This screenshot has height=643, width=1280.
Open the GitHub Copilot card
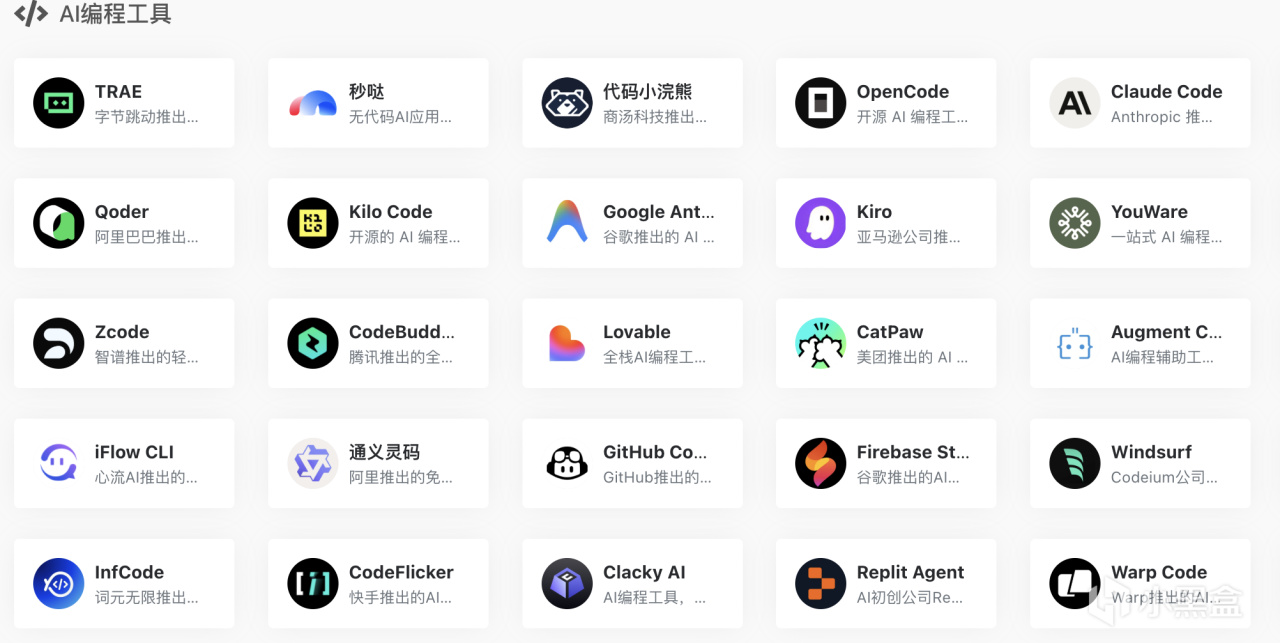632,463
